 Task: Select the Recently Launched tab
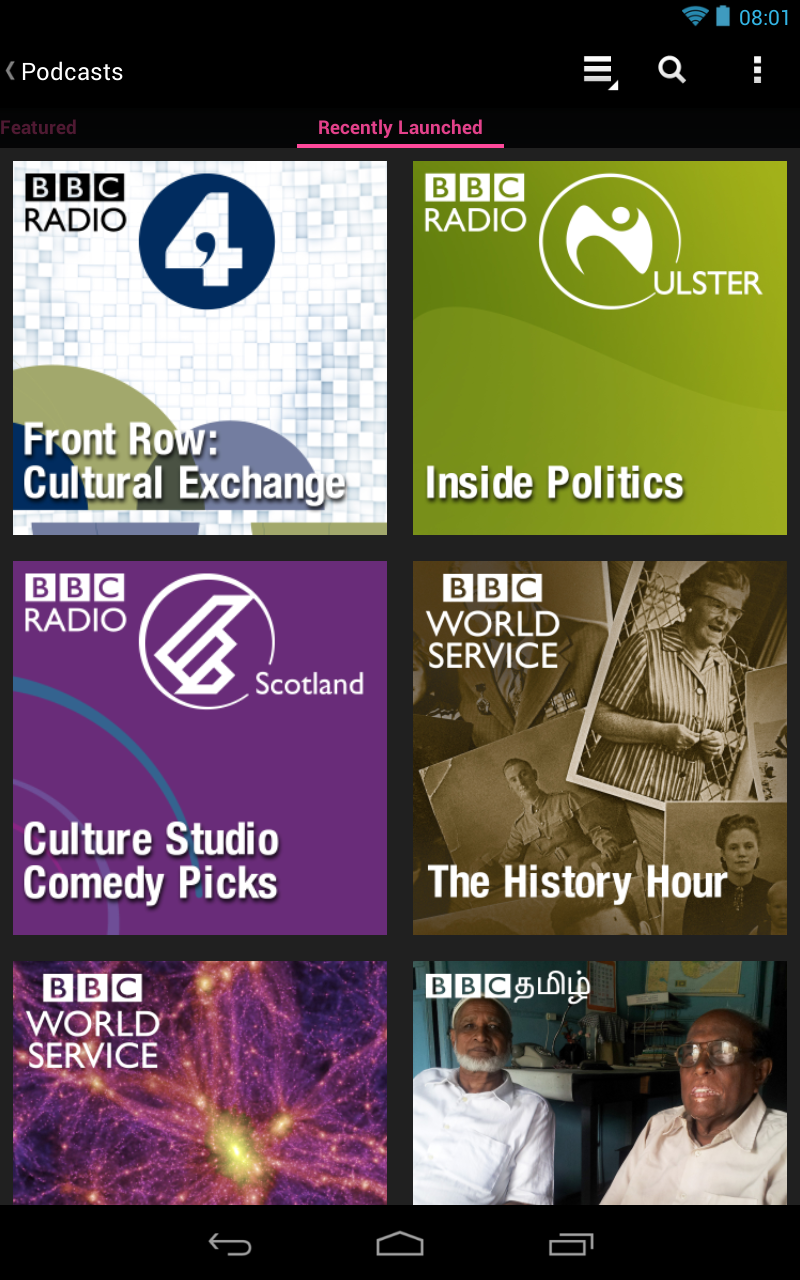tap(399, 128)
